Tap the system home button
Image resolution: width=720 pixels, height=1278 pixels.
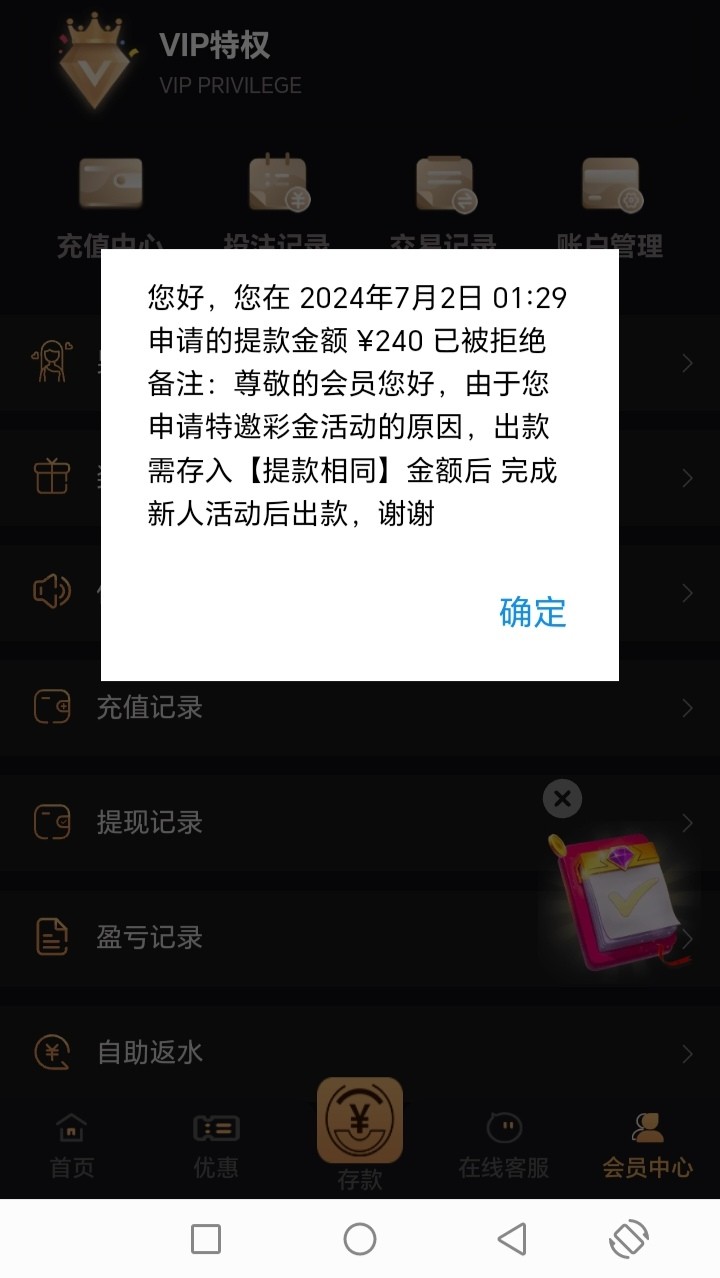(x=360, y=1240)
